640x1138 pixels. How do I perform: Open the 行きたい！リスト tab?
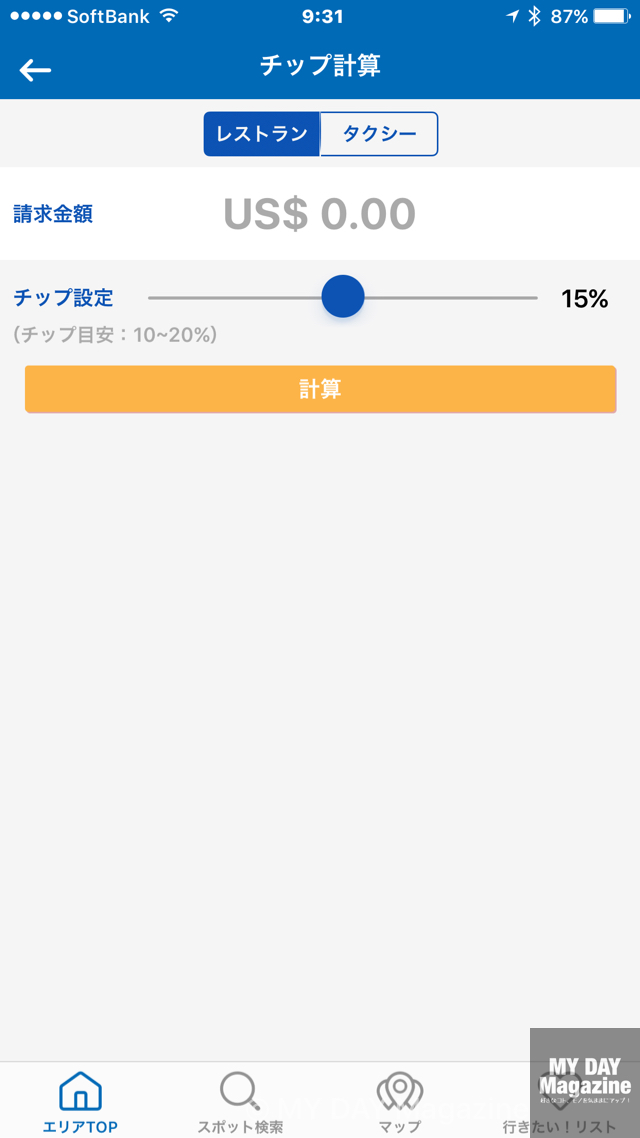coord(559,1101)
